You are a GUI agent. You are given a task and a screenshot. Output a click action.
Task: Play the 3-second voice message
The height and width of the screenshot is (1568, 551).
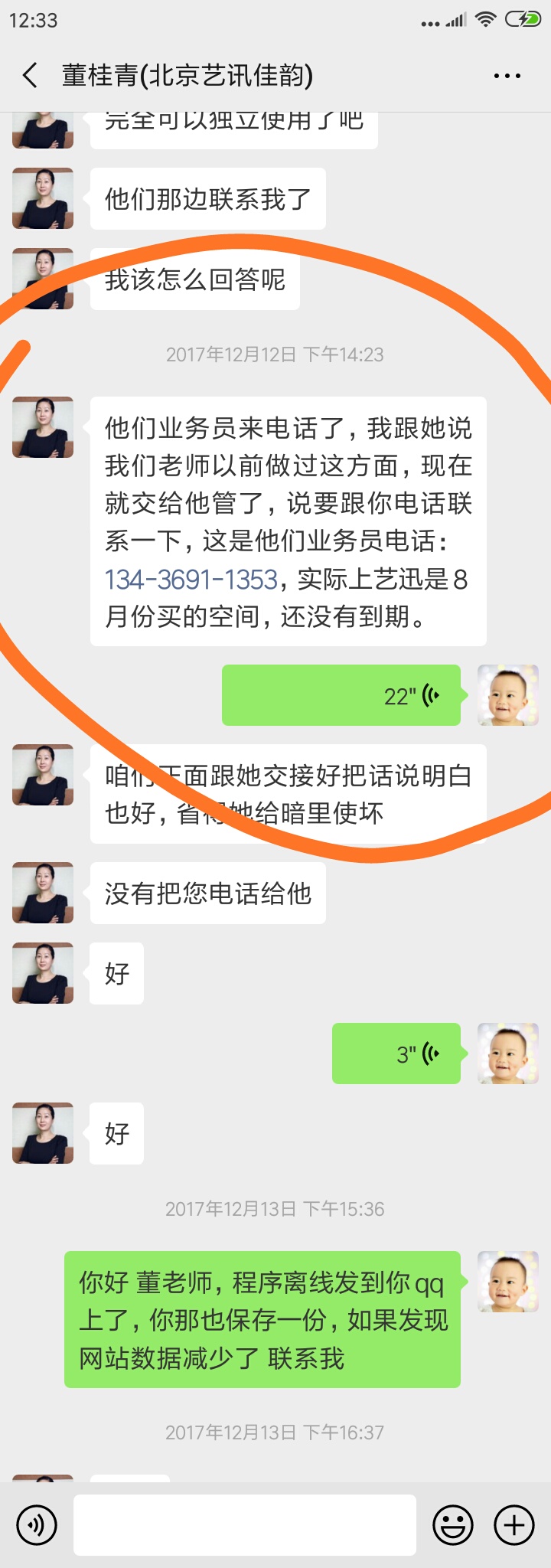(396, 1053)
